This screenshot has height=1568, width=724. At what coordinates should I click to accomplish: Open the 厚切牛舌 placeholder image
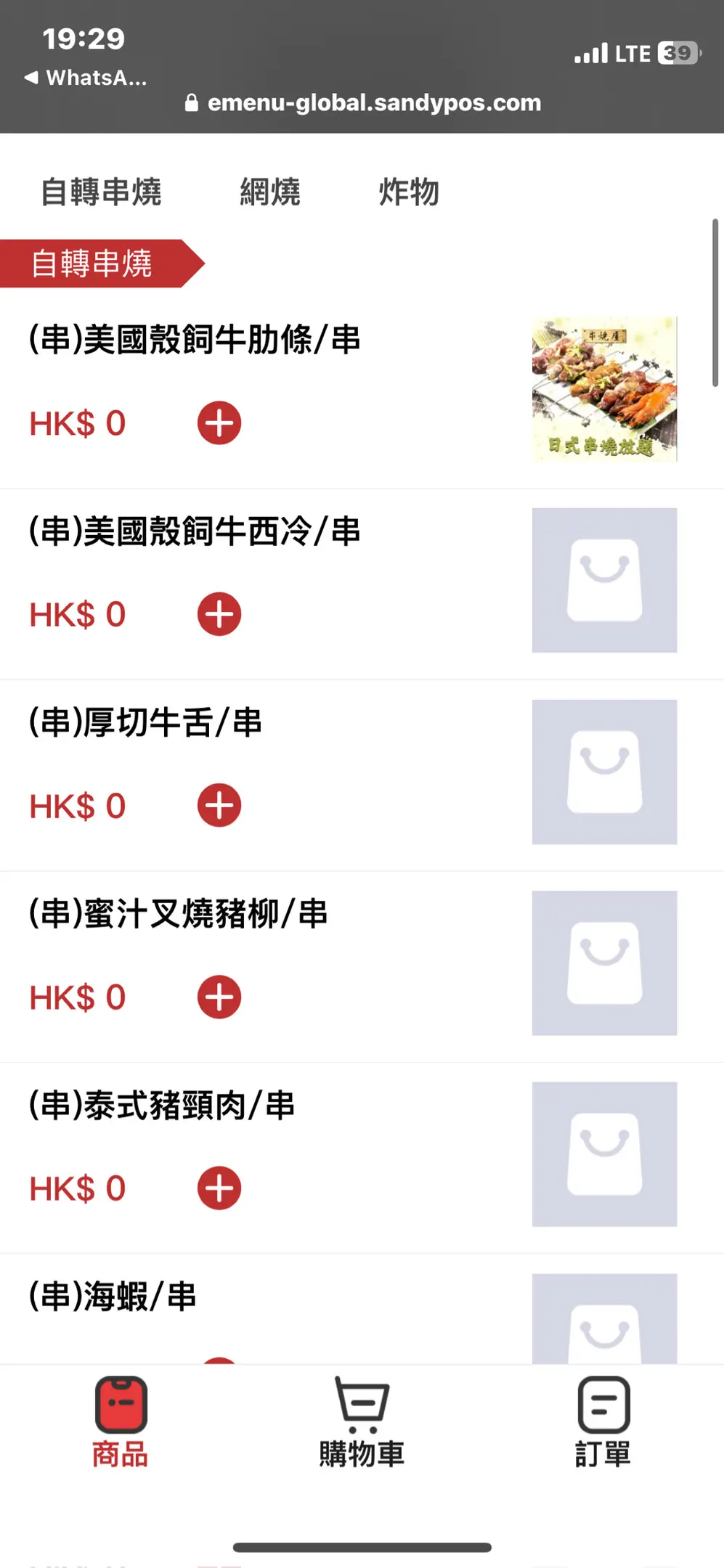tap(604, 772)
